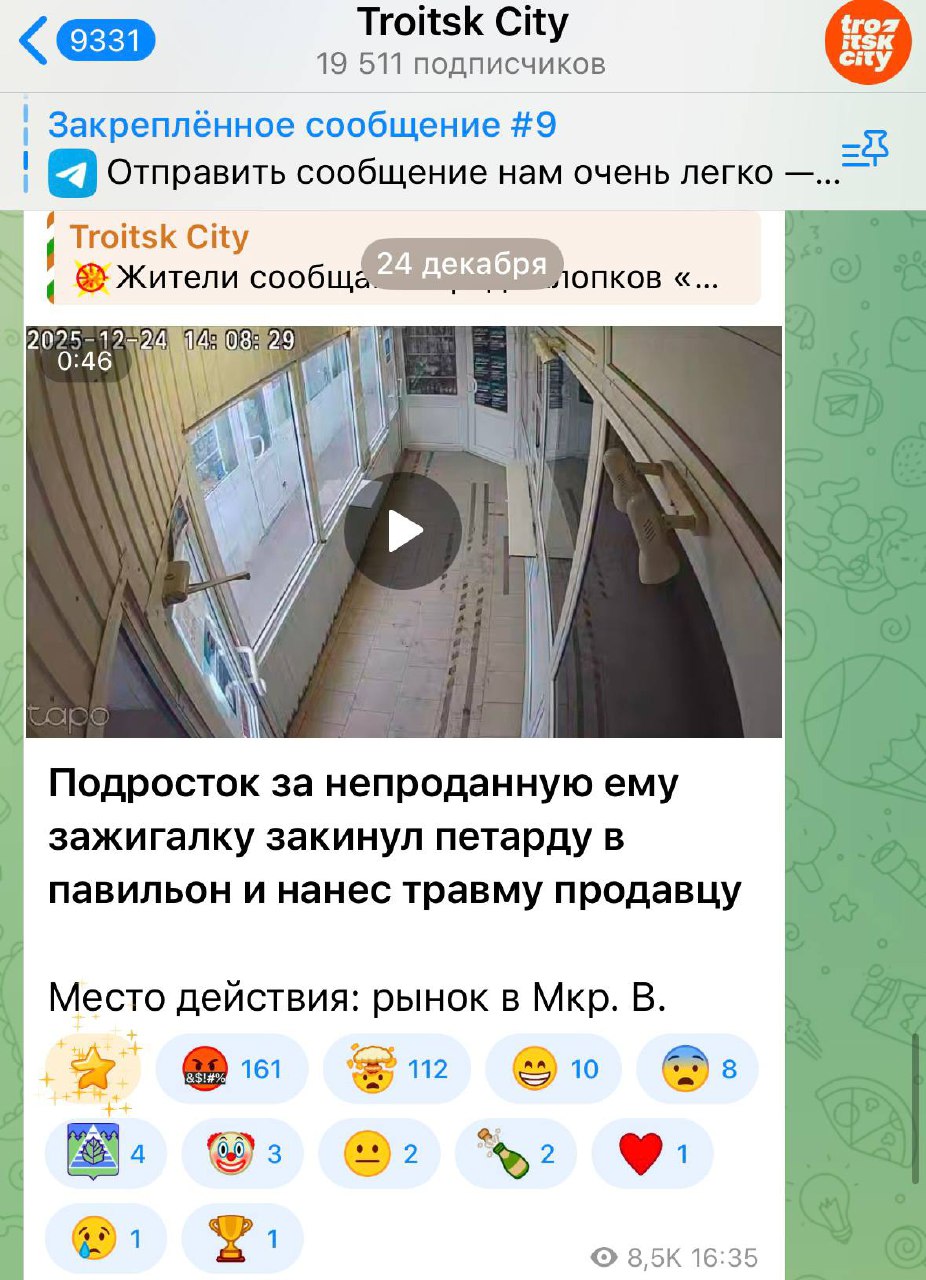Tap the crying face reaction

pyautogui.click(x=105, y=1238)
